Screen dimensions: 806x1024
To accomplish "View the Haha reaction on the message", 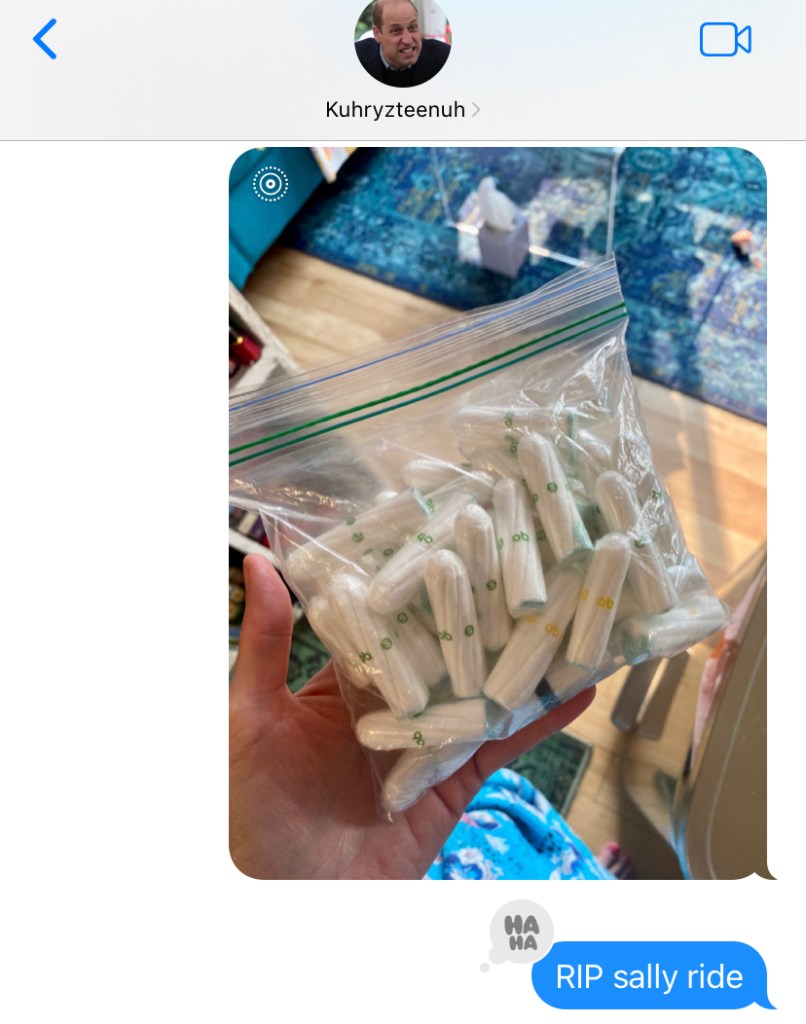I will point(520,932).
